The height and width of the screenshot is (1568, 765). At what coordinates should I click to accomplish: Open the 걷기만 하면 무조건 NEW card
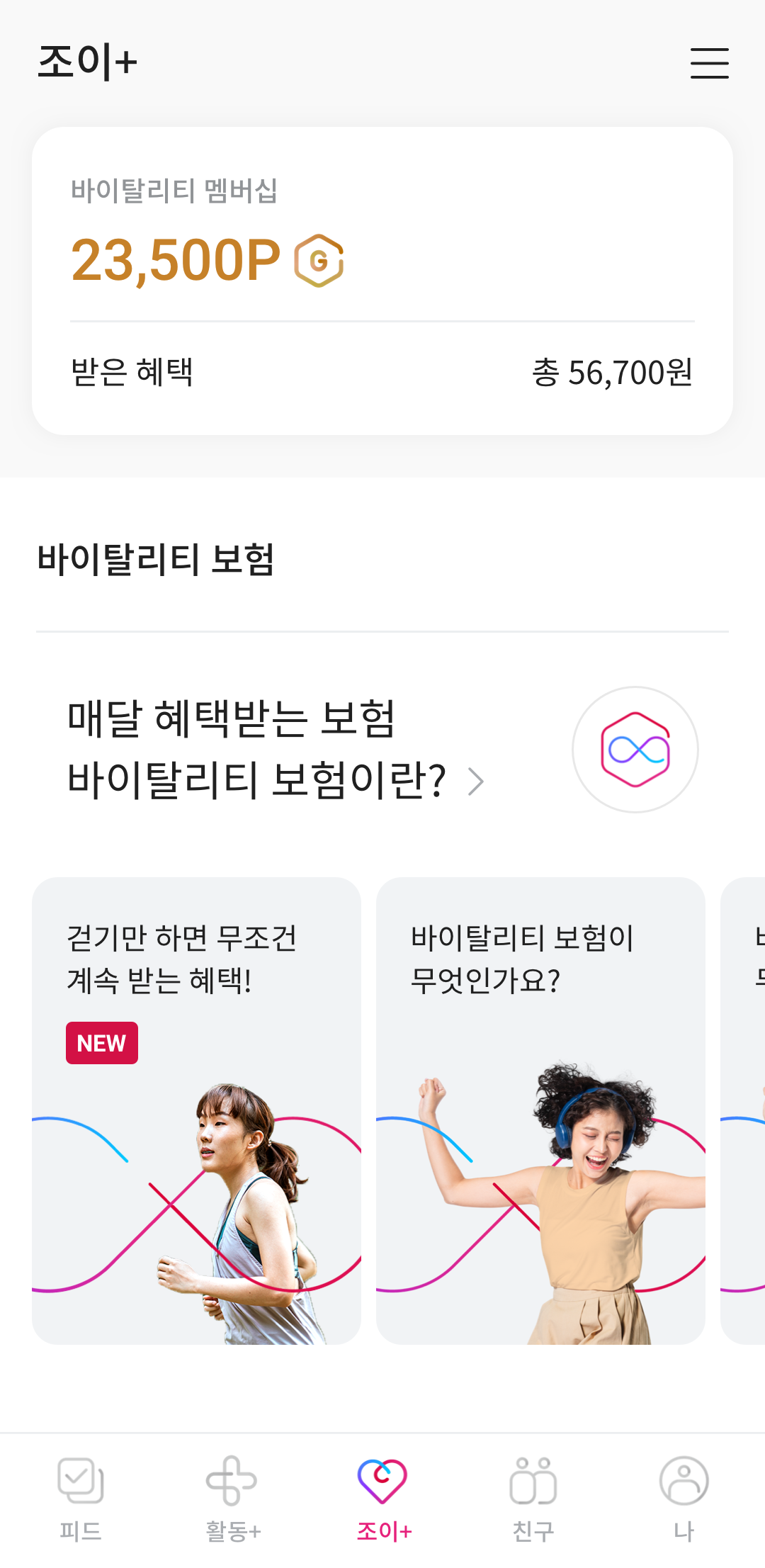point(196,1110)
